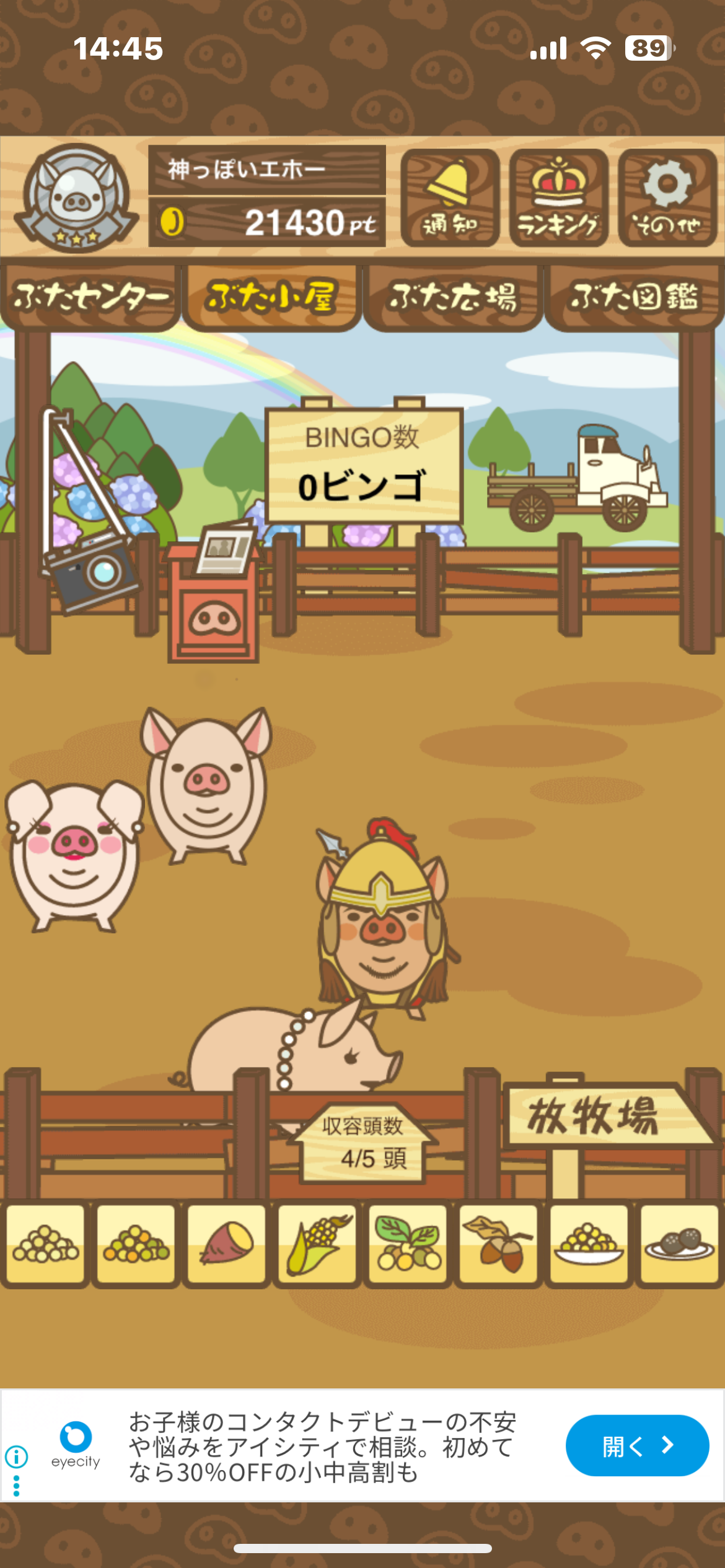Pick the acorn feed item

pyautogui.click(x=498, y=1244)
